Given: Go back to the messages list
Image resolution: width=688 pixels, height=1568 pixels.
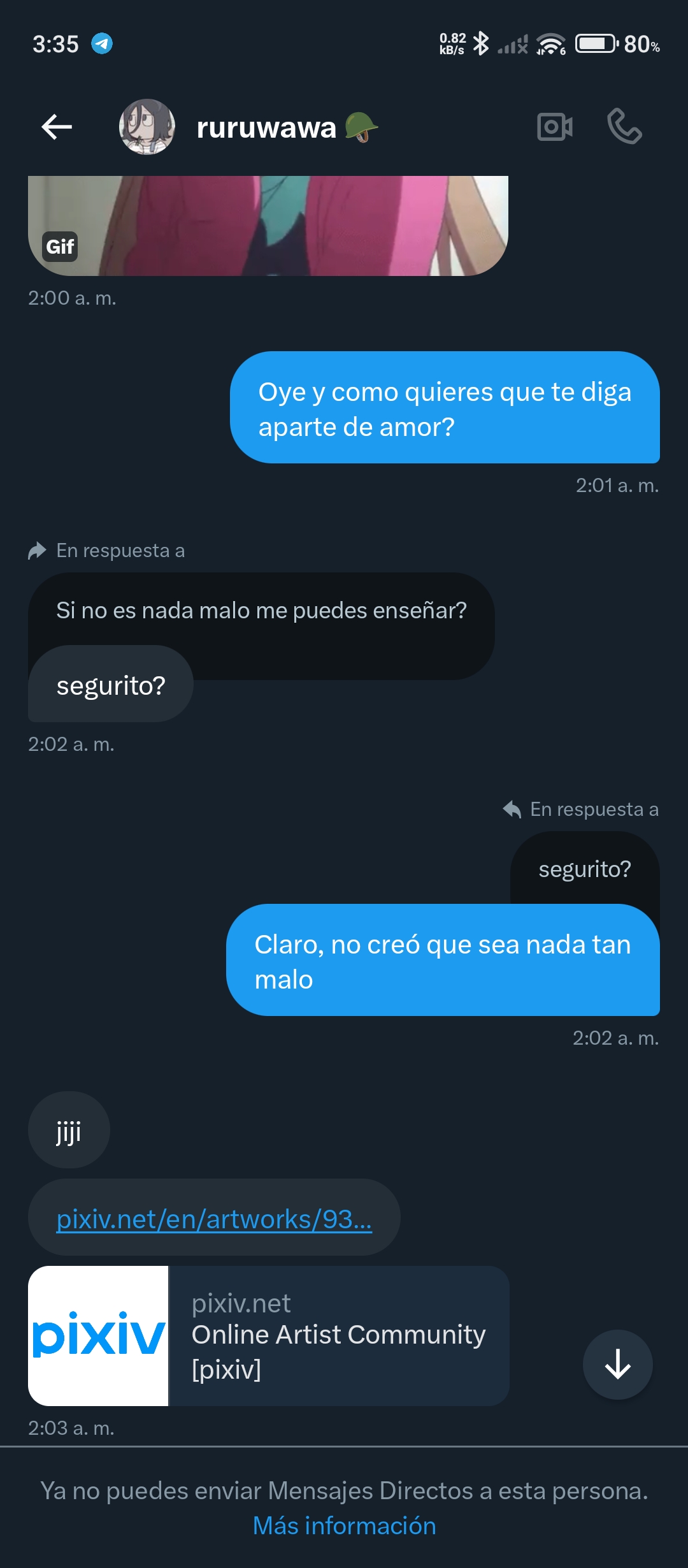Looking at the screenshot, I should (x=57, y=127).
